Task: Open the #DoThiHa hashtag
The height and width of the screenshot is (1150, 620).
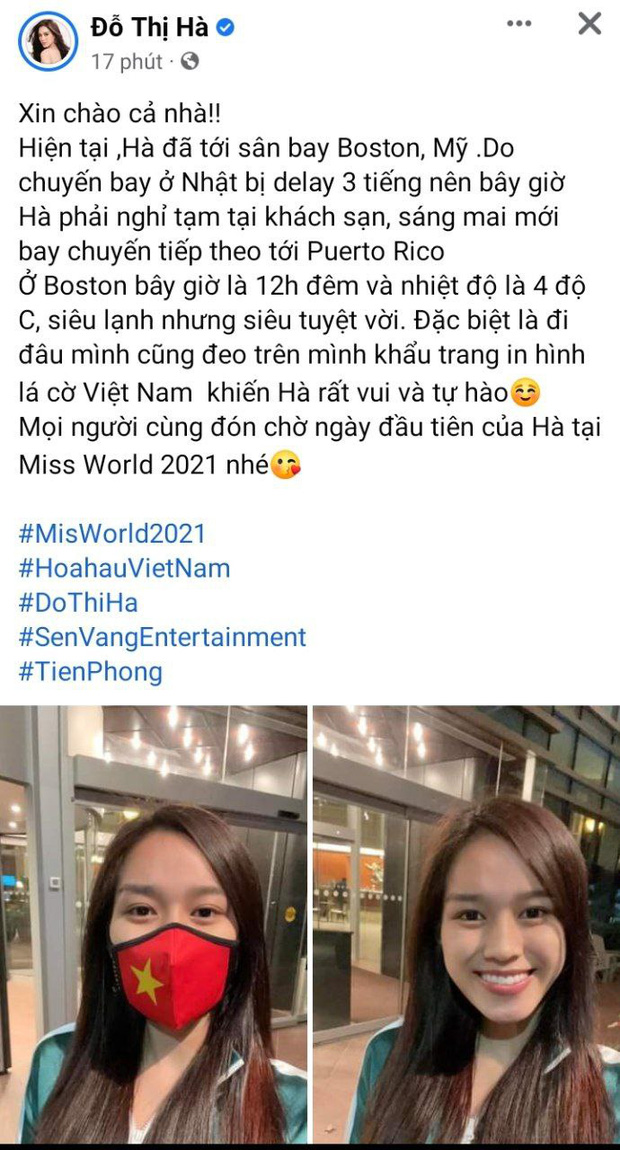Action: tap(78, 603)
